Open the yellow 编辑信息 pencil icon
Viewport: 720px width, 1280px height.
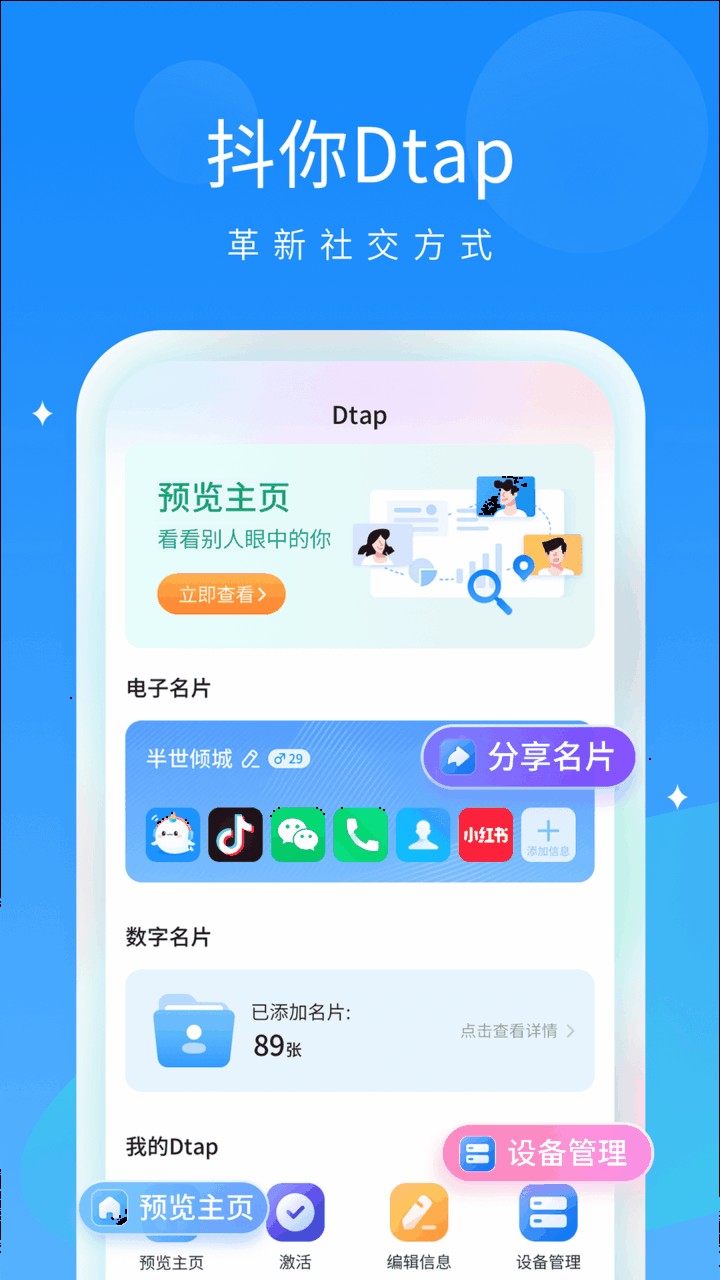tap(419, 1212)
